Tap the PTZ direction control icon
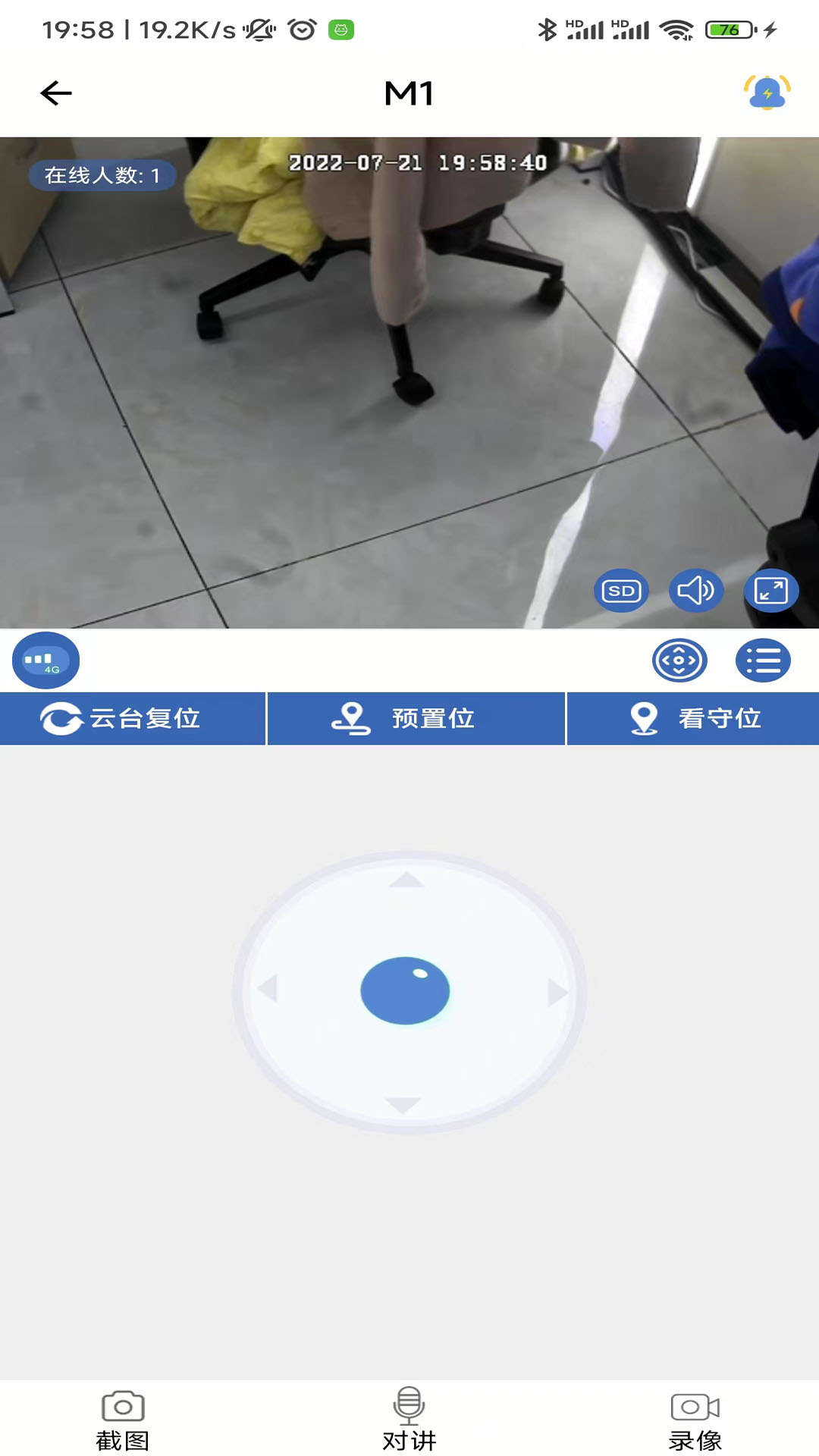Viewport: 819px width, 1456px height. pos(679,661)
